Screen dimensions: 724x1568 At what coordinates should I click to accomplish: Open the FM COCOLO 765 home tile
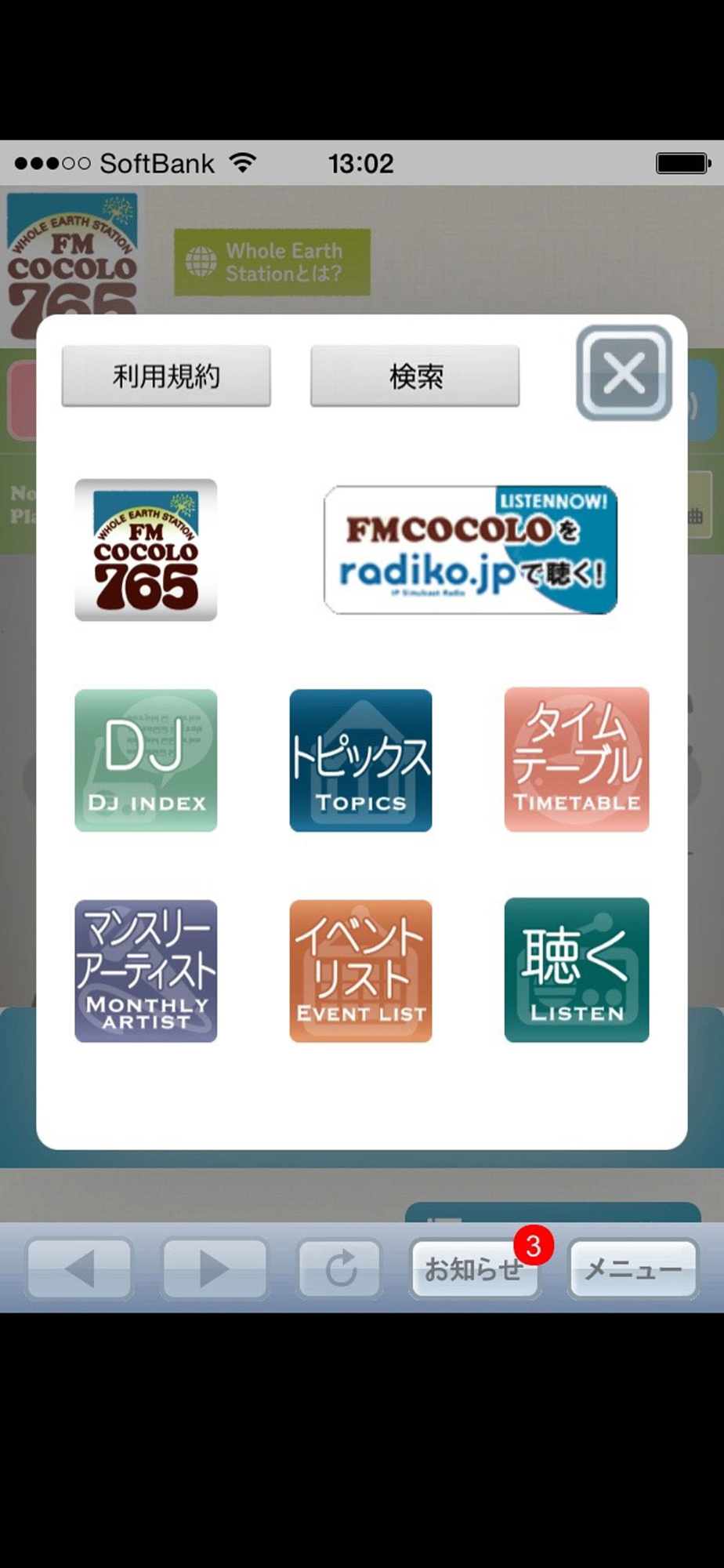coord(146,550)
